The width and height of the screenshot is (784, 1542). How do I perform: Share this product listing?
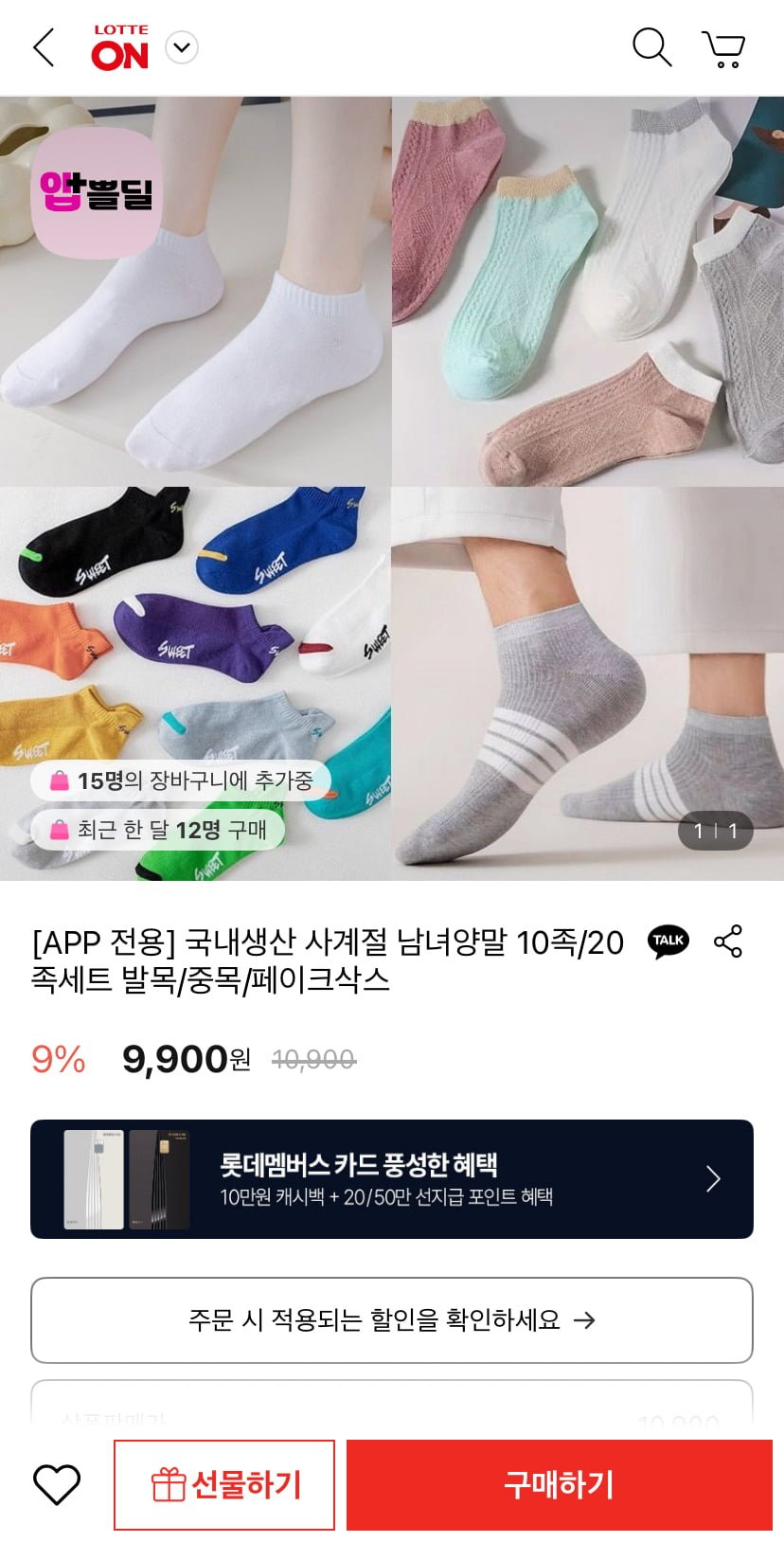728,941
